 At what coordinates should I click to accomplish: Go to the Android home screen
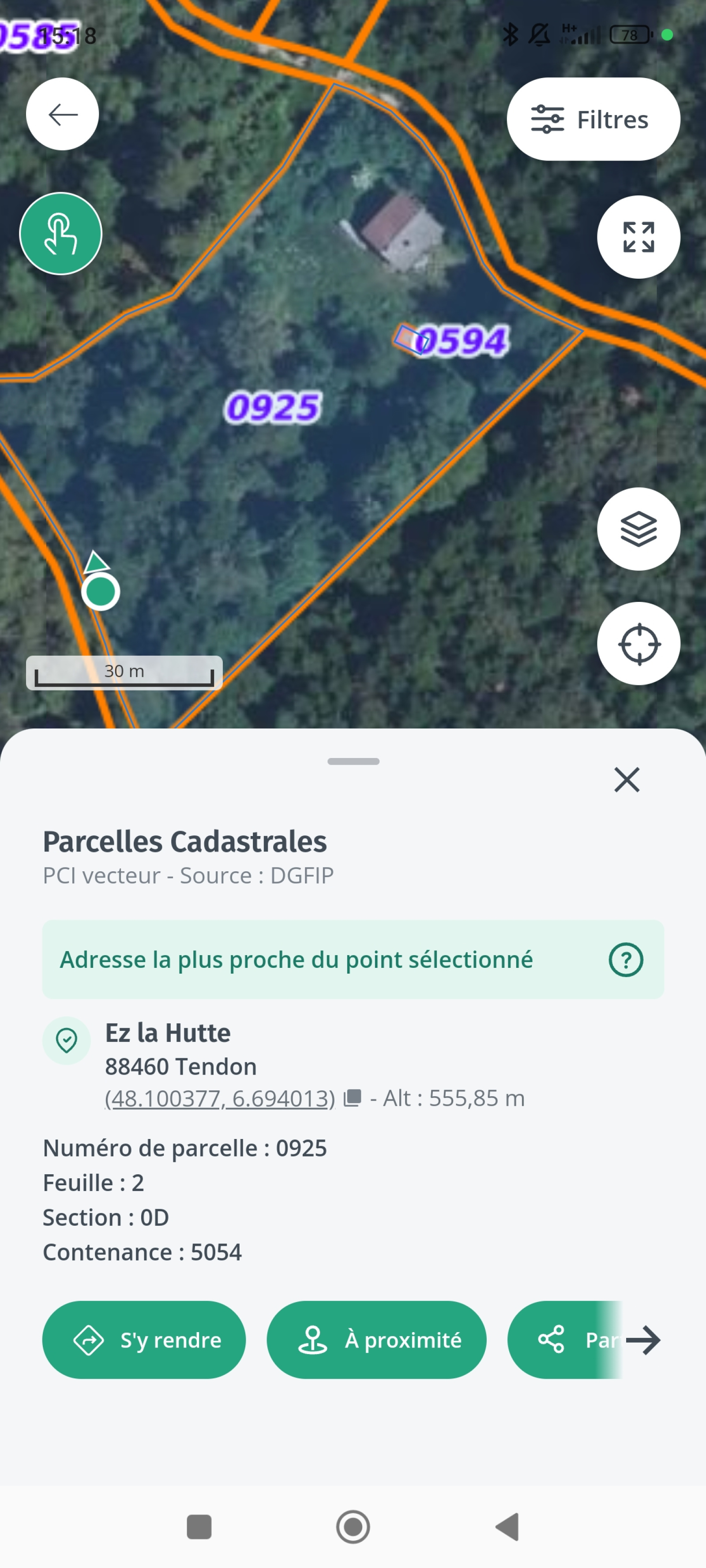[353, 1527]
